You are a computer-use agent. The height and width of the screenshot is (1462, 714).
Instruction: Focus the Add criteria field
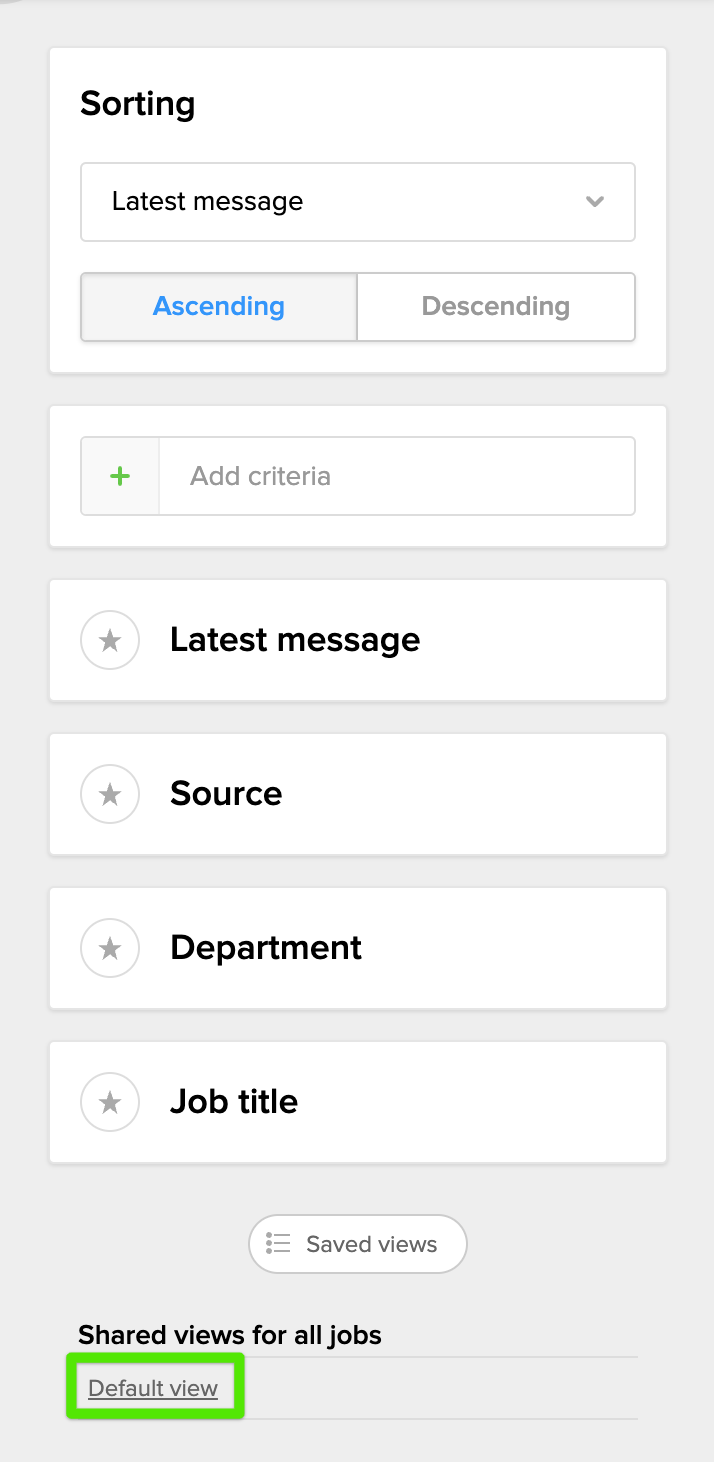click(x=396, y=476)
